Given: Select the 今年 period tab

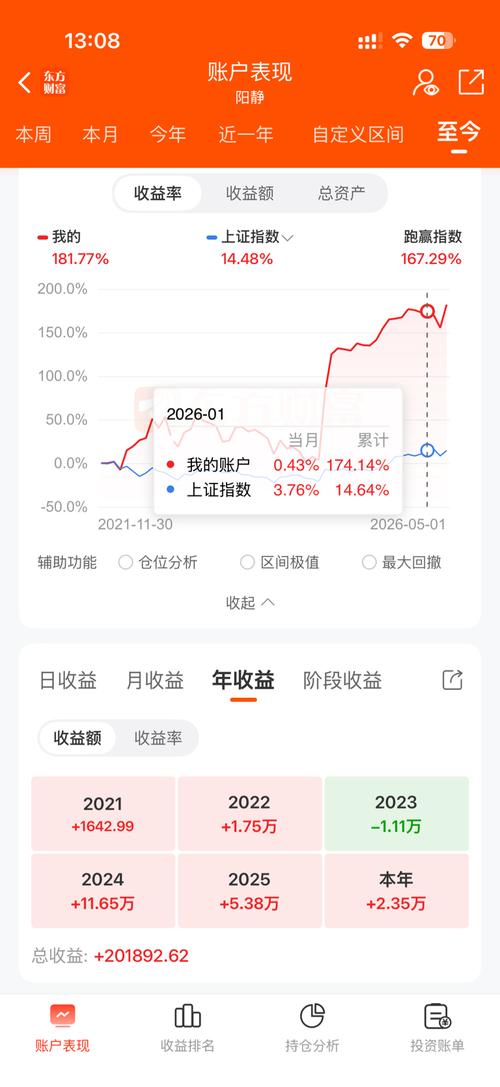Looking at the screenshot, I should coord(168,134).
